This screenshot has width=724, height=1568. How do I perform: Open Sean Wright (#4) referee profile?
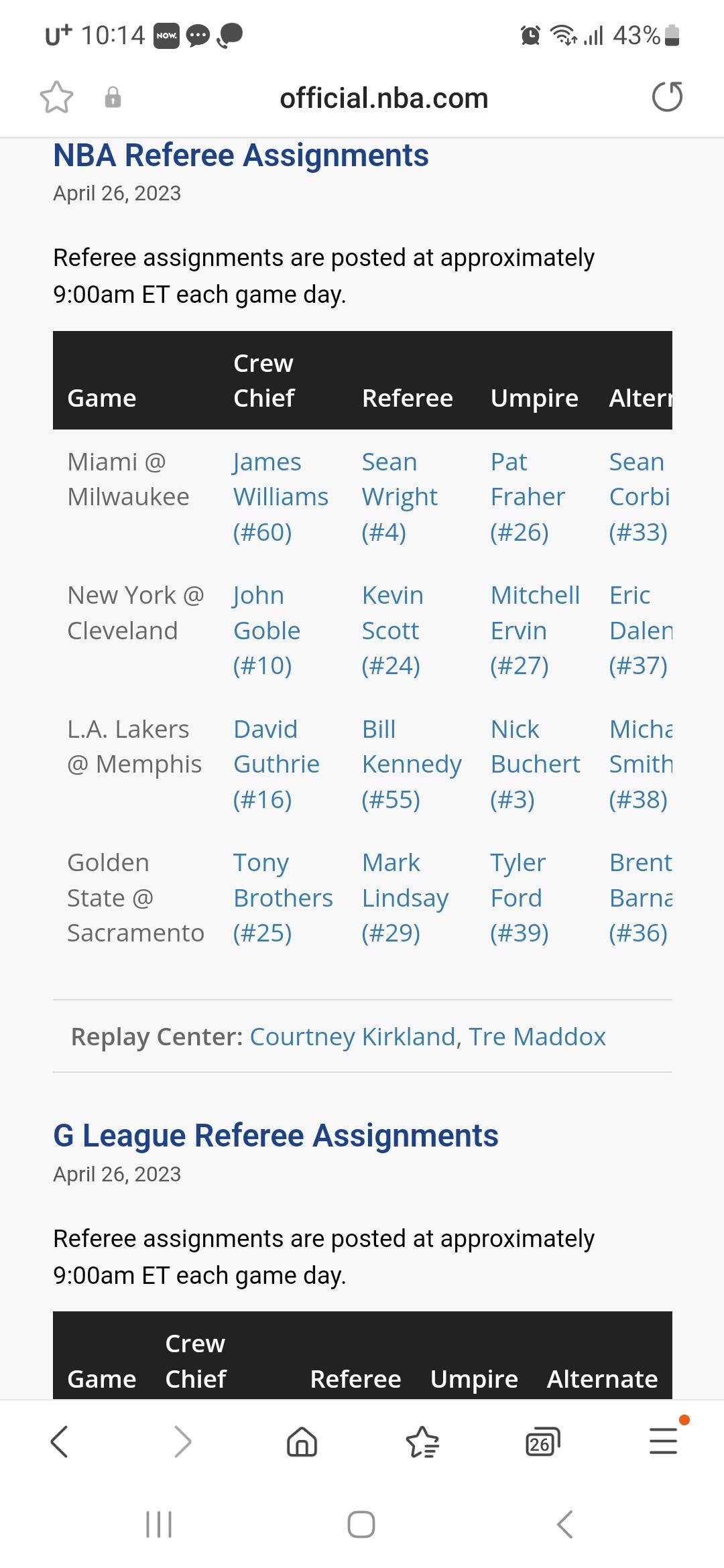(x=399, y=497)
